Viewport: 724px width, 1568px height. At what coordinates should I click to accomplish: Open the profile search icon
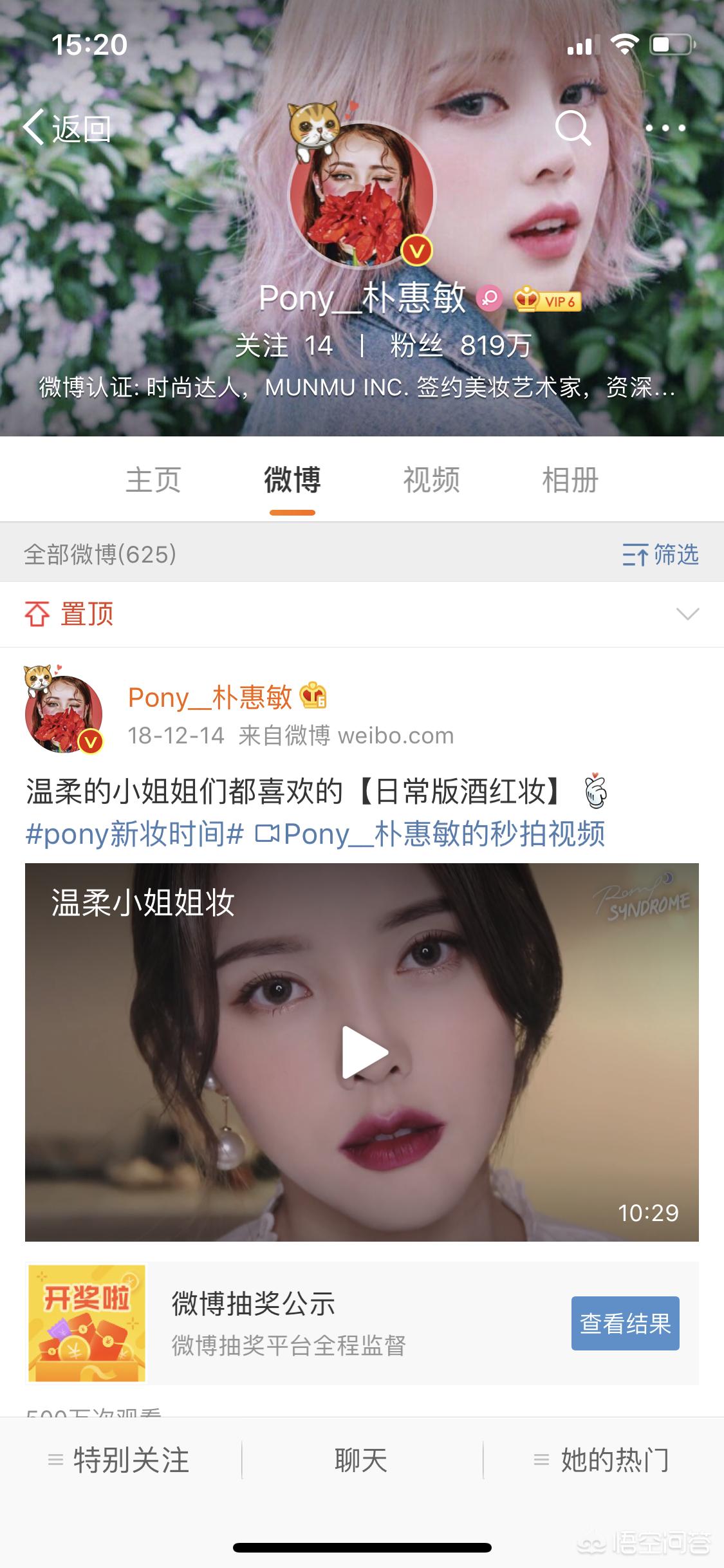(x=572, y=128)
